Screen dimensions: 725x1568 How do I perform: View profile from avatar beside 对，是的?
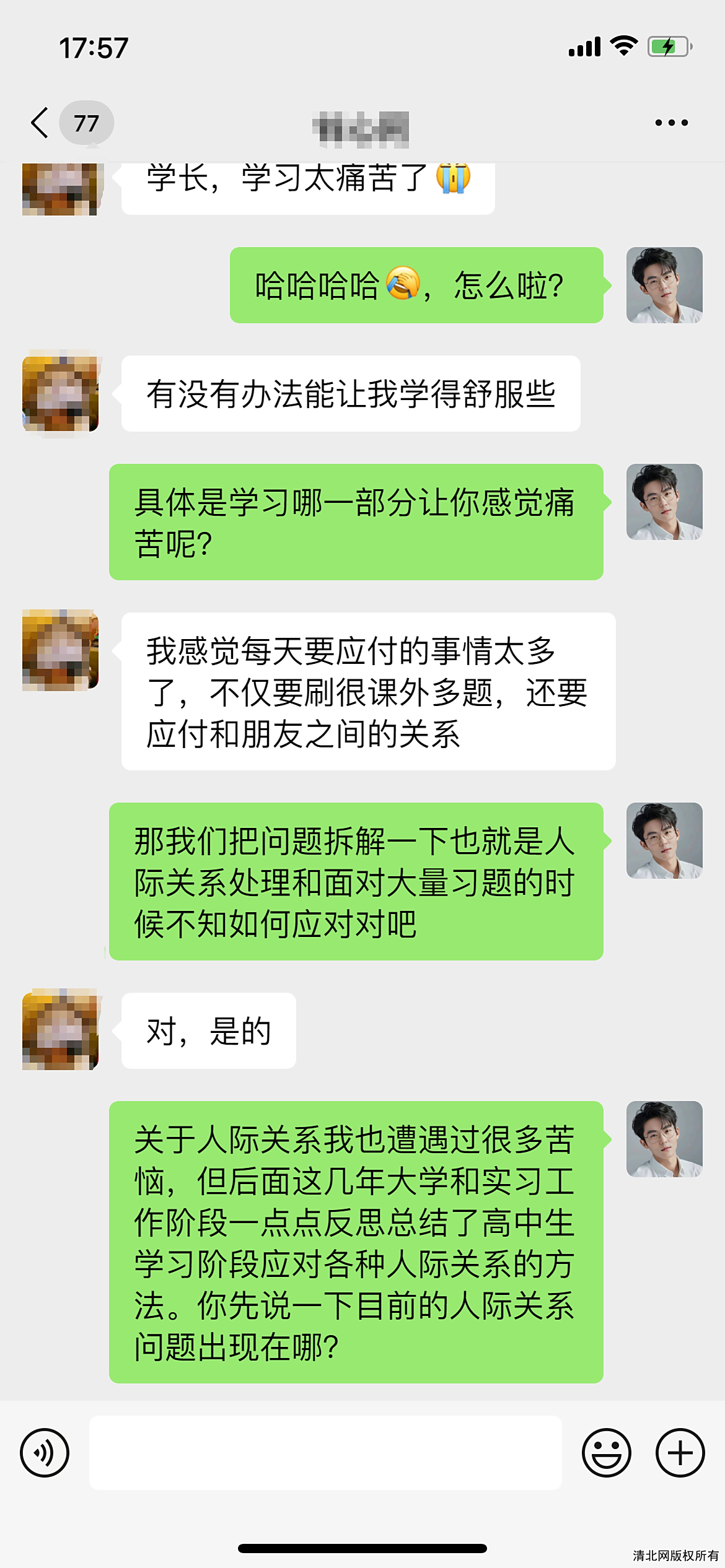(60, 1030)
